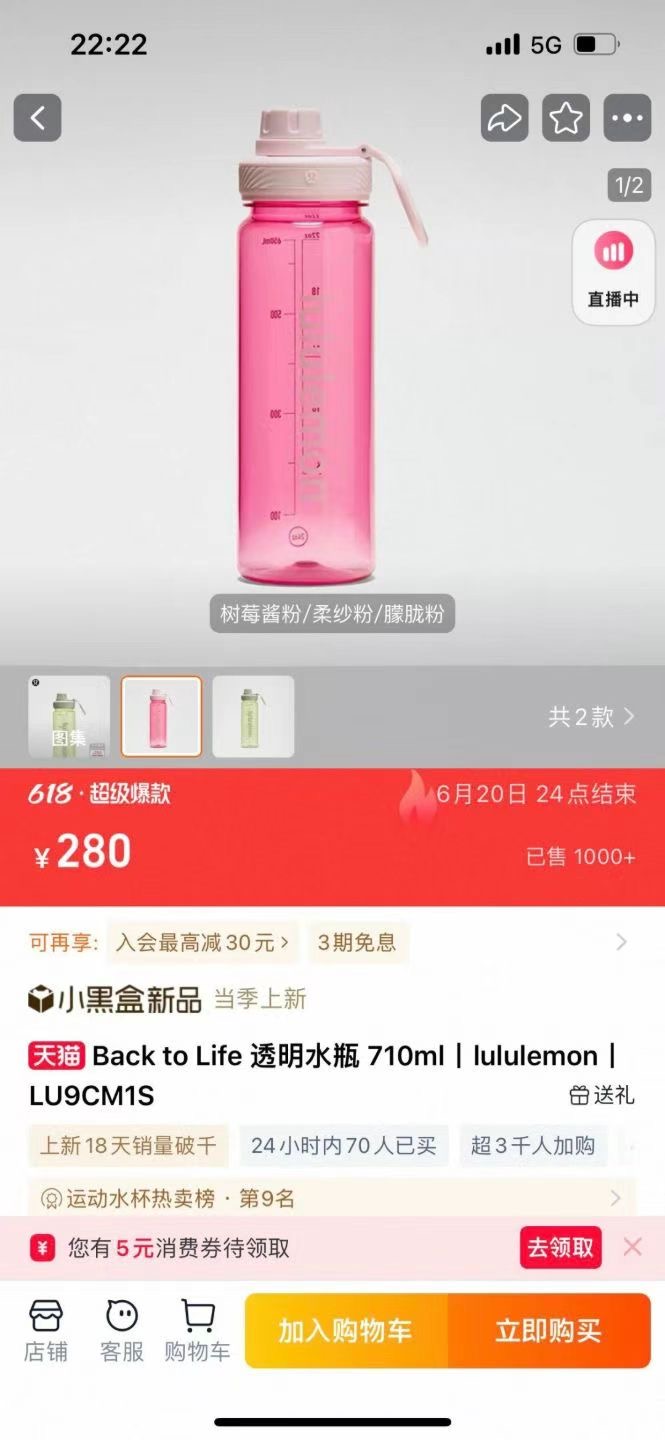Tap 送礼 to send as gift

602,1095
